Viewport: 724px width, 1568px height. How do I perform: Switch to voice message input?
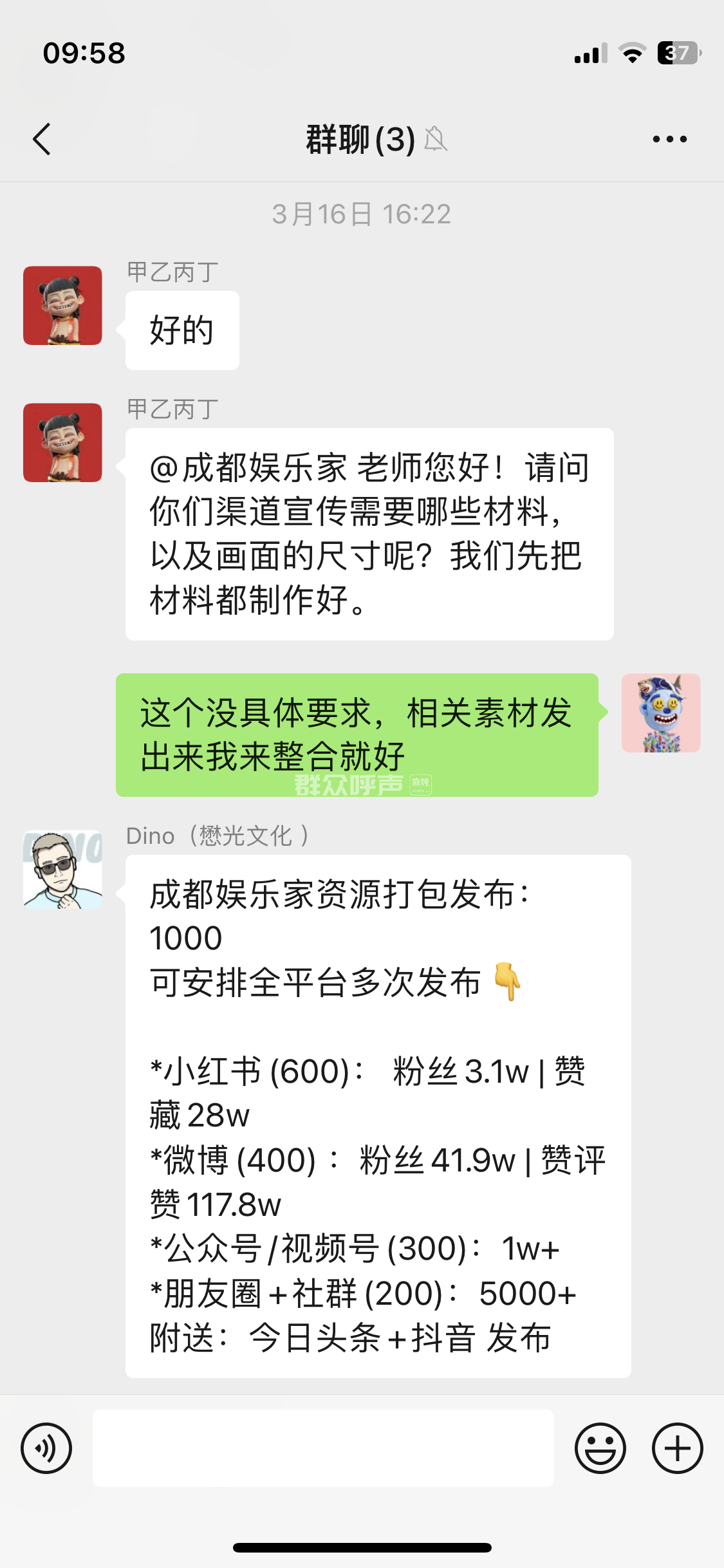(46, 1449)
